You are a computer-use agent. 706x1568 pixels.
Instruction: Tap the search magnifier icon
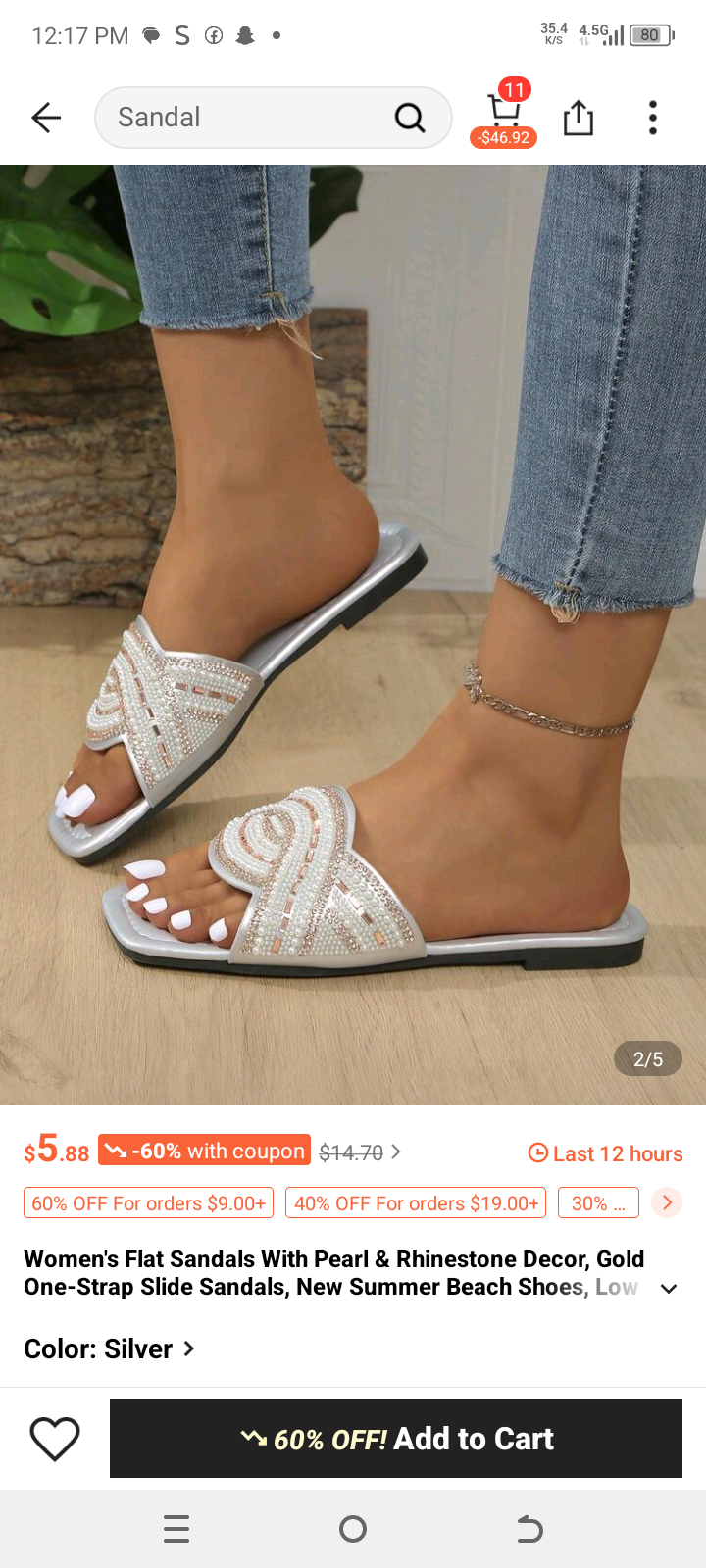click(411, 116)
